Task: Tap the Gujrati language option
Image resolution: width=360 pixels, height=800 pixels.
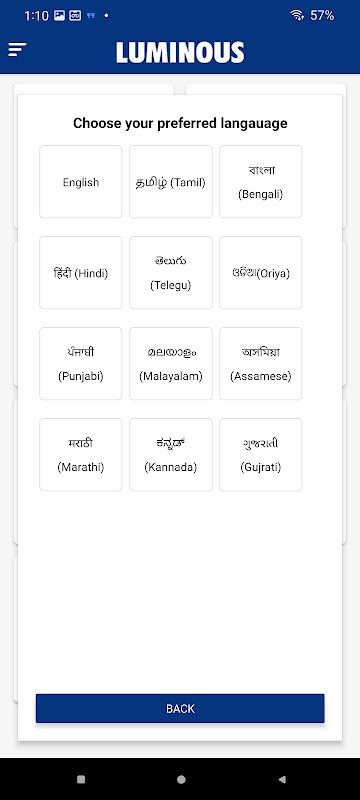Action: pyautogui.click(x=261, y=455)
